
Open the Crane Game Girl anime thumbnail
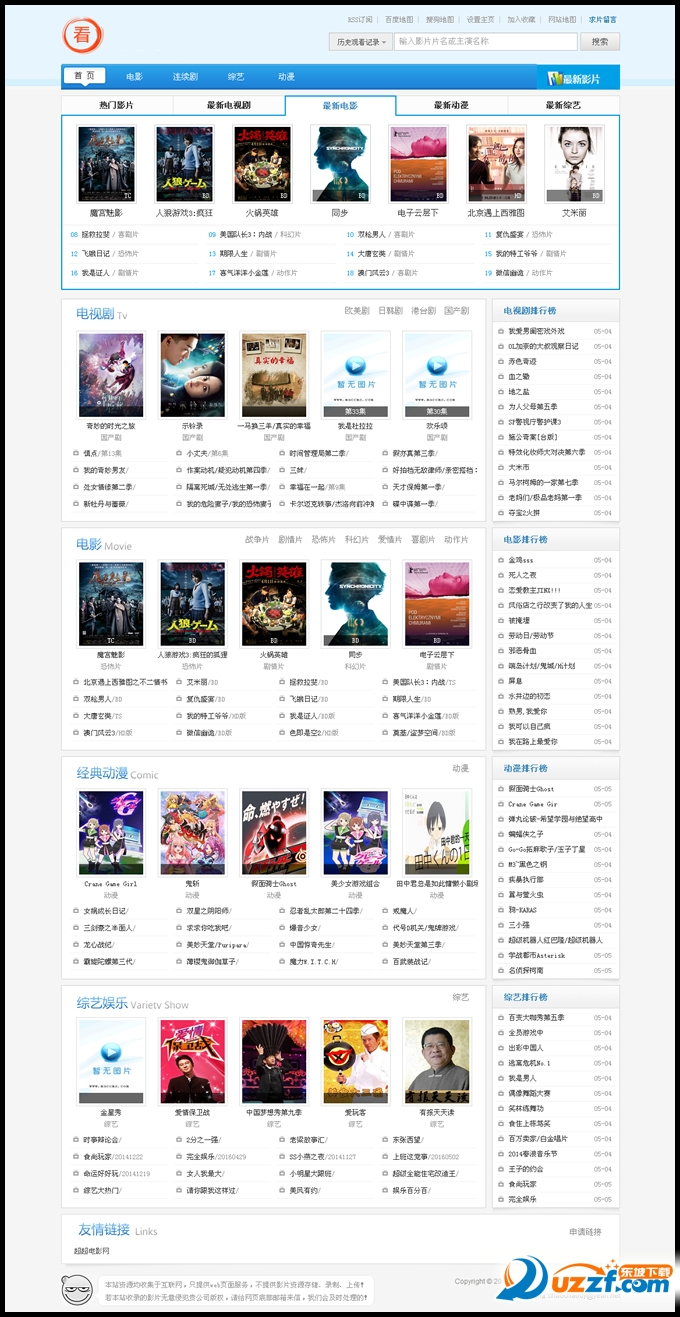[110, 833]
